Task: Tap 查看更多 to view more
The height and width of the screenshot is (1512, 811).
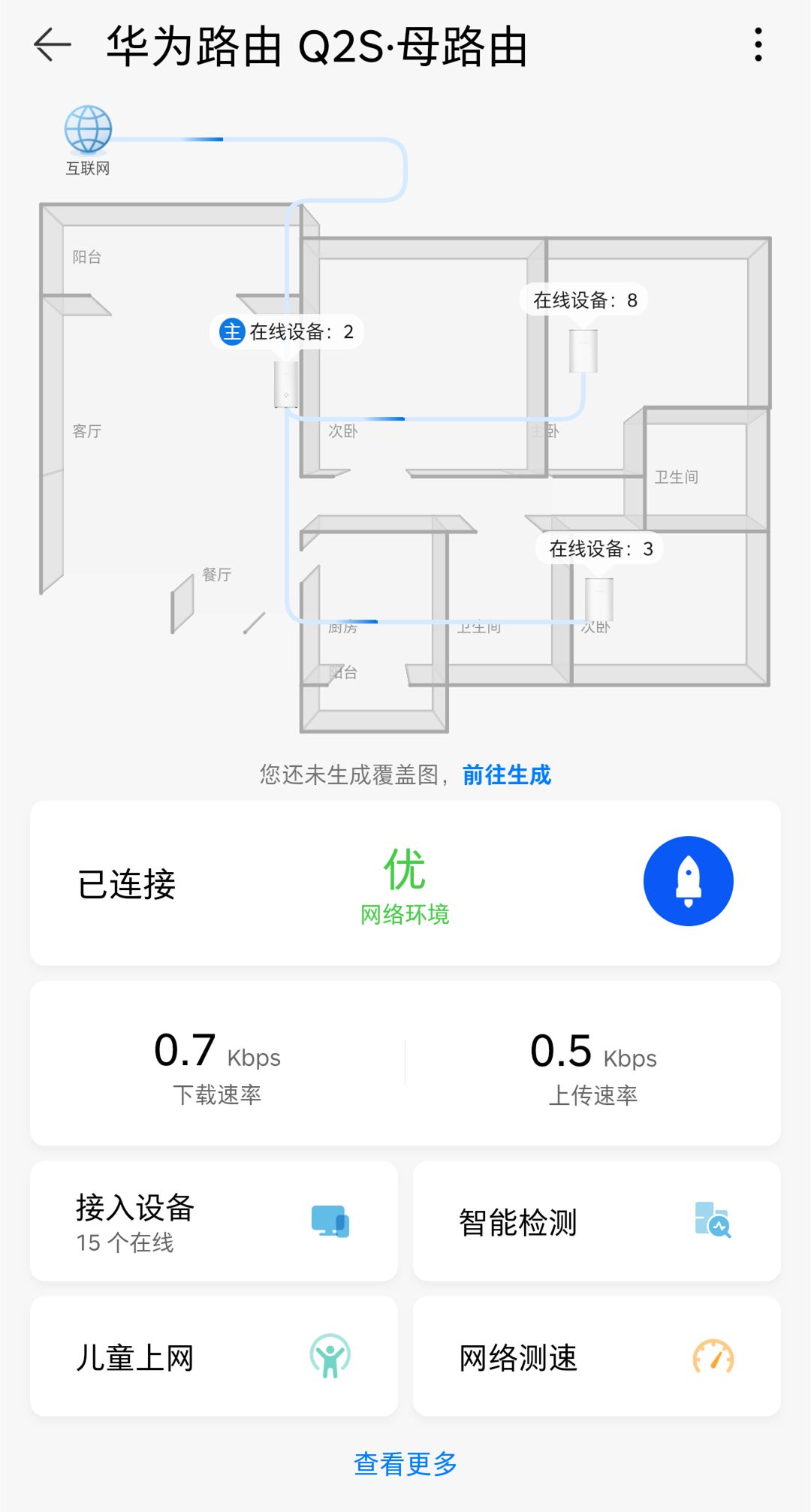Action: point(405,1463)
